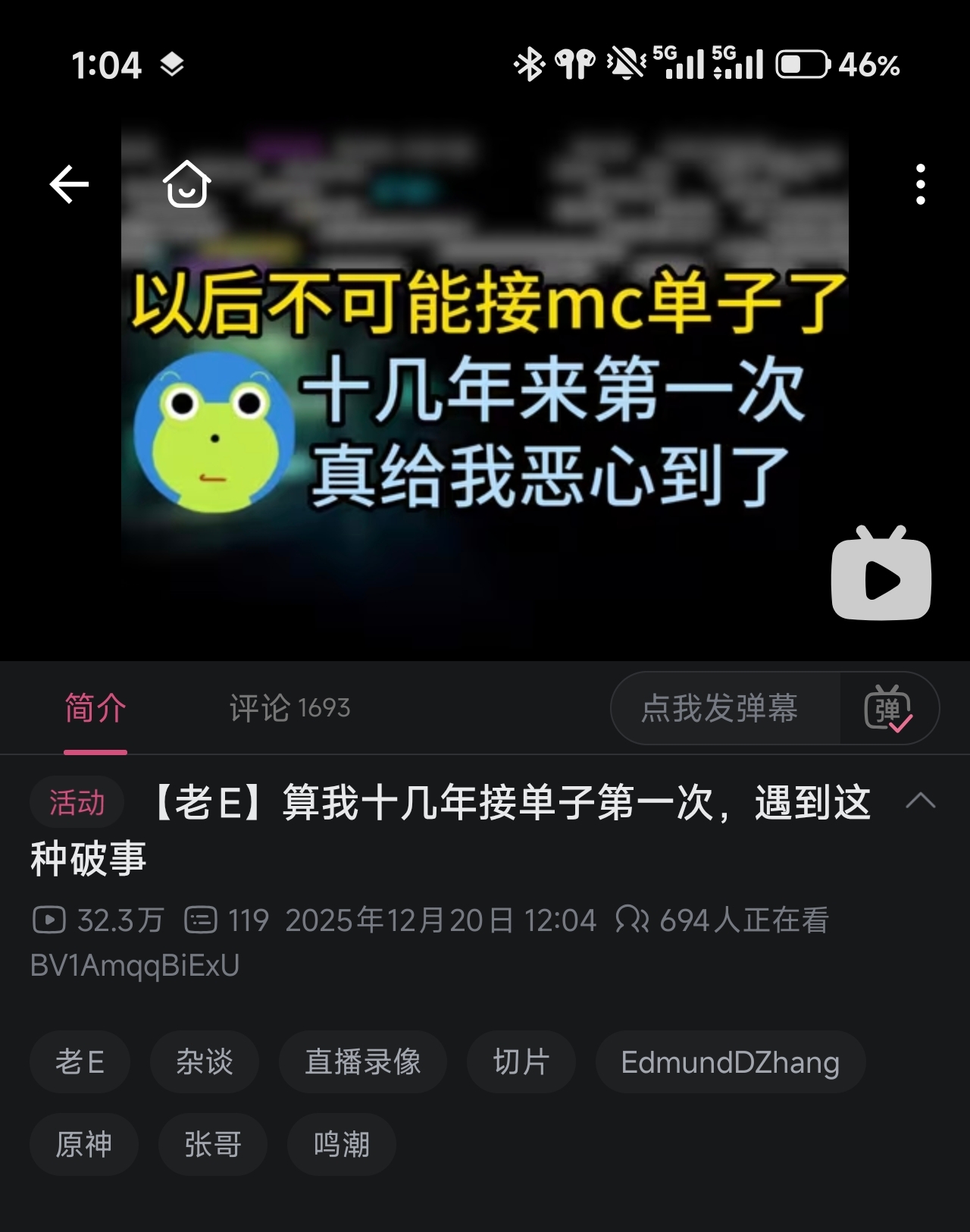Choose the 切片 tag
Image resolution: width=970 pixels, height=1232 pixels.
521,1061
